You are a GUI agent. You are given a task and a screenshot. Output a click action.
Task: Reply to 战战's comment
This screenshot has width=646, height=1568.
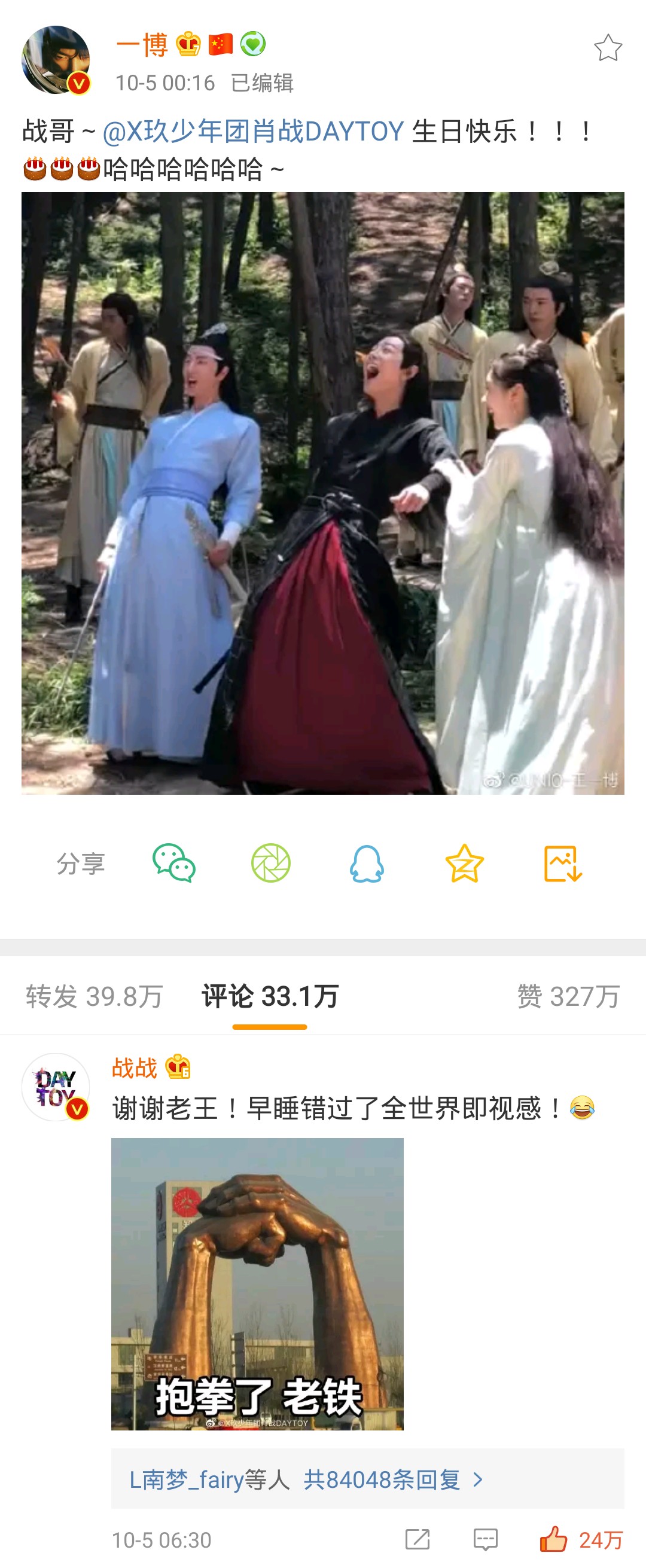point(485,1539)
